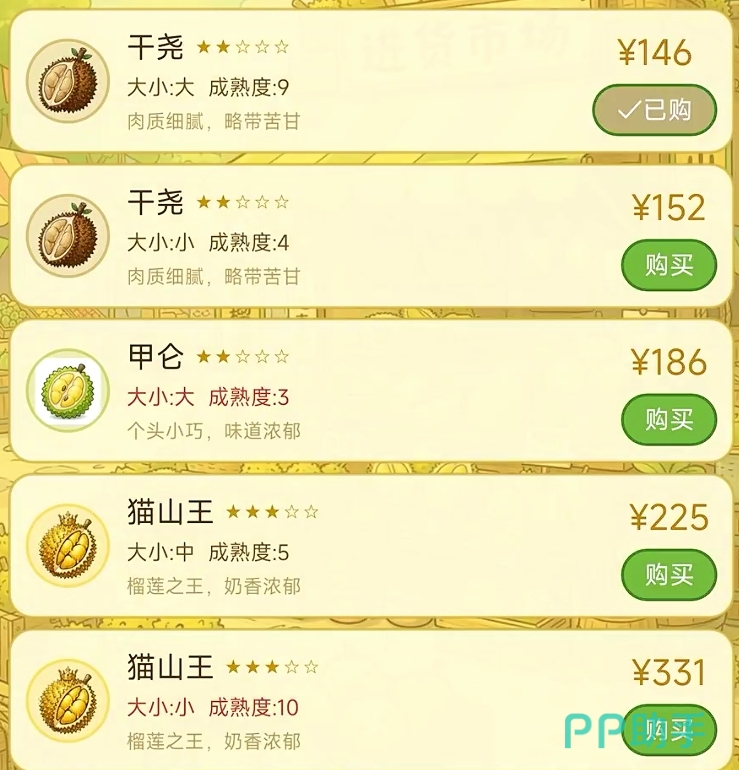Purchase the 甲仑 durian for ¥186
Viewport: 739px width, 770px height.
tap(669, 419)
